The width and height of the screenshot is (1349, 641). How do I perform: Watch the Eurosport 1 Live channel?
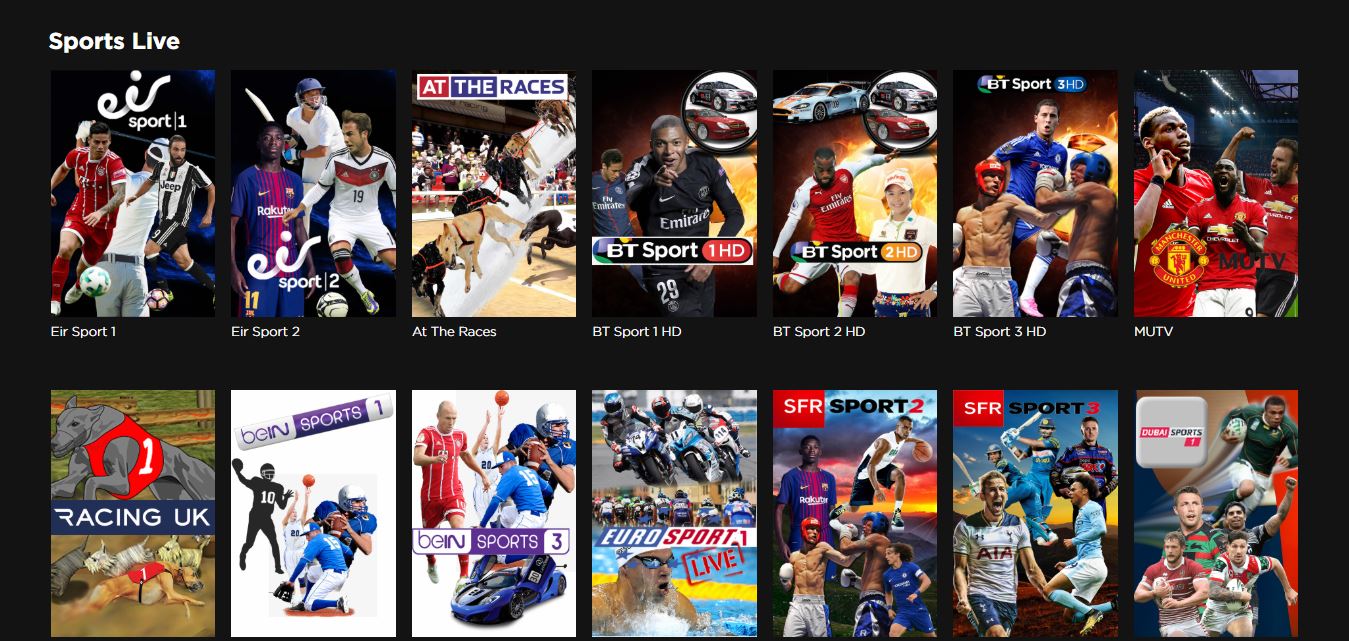pyautogui.click(x=674, y=513)
